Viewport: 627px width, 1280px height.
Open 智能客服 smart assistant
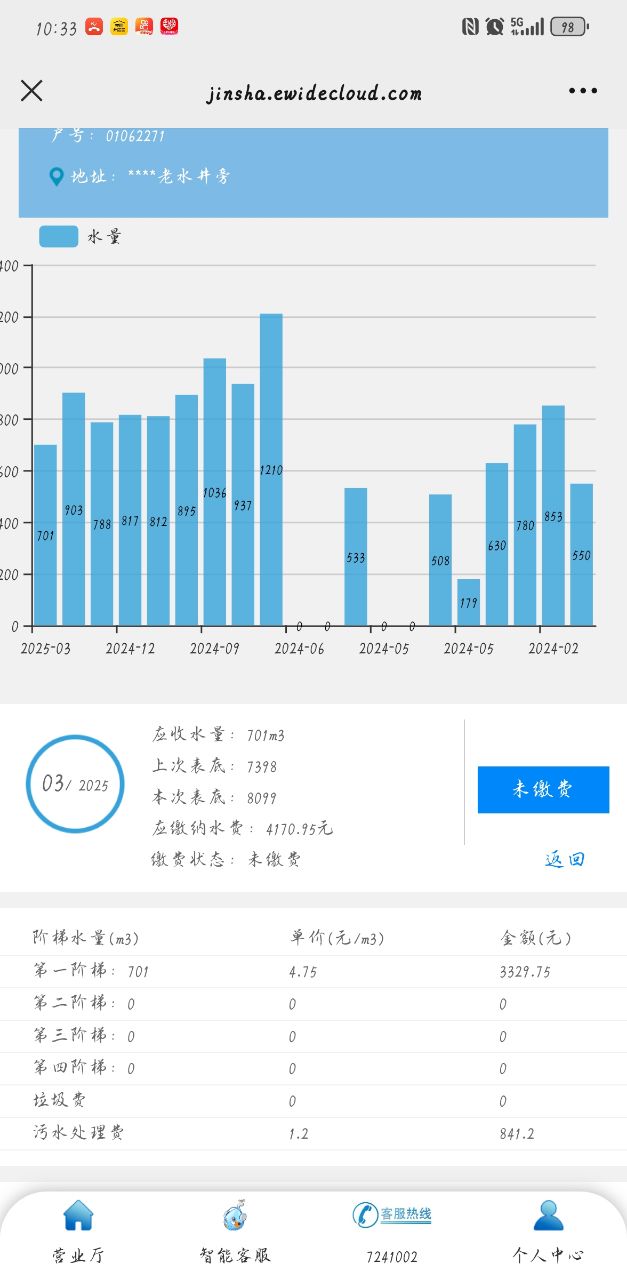(x=235, y=1232)
